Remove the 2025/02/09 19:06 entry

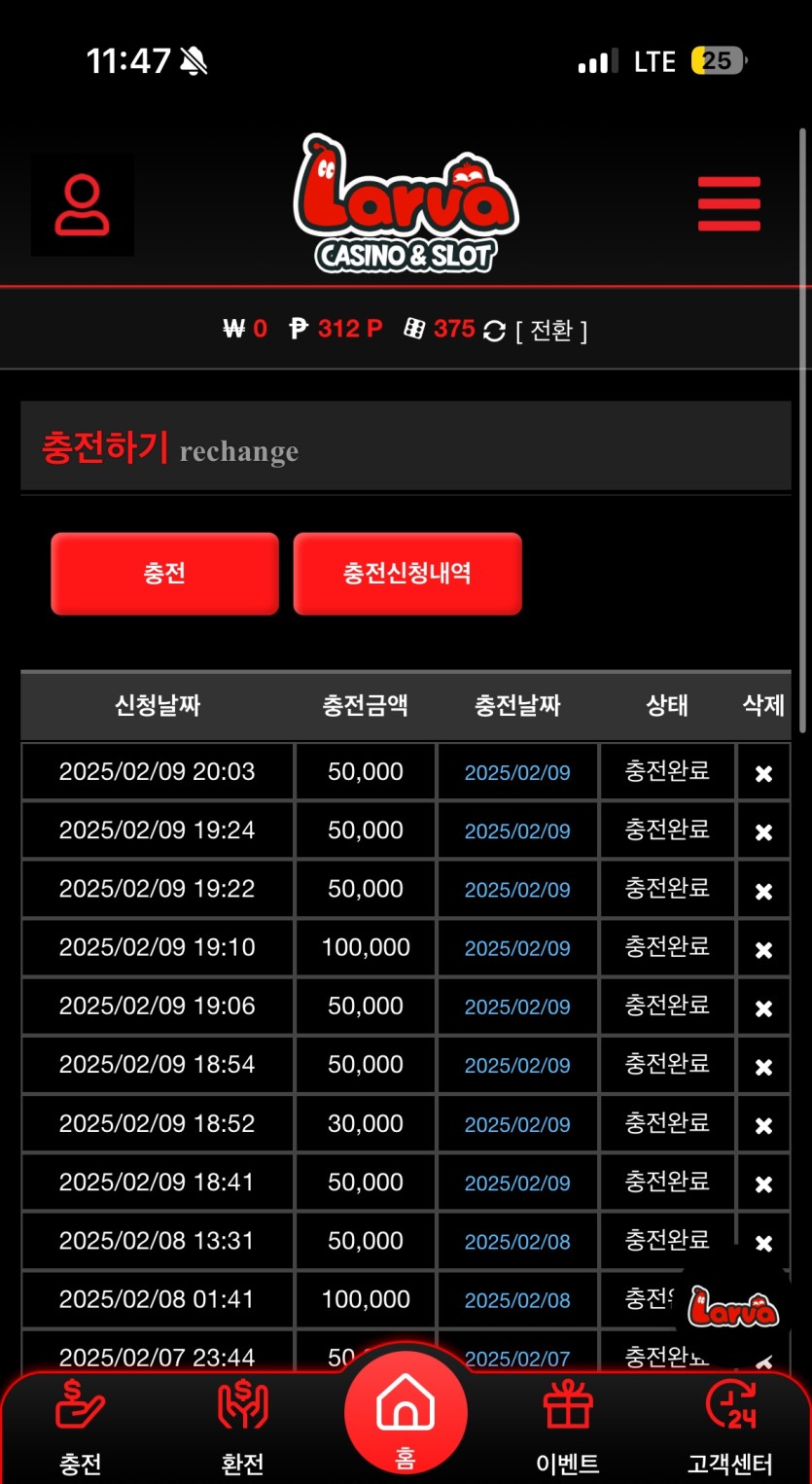[x=763, y=1008]
